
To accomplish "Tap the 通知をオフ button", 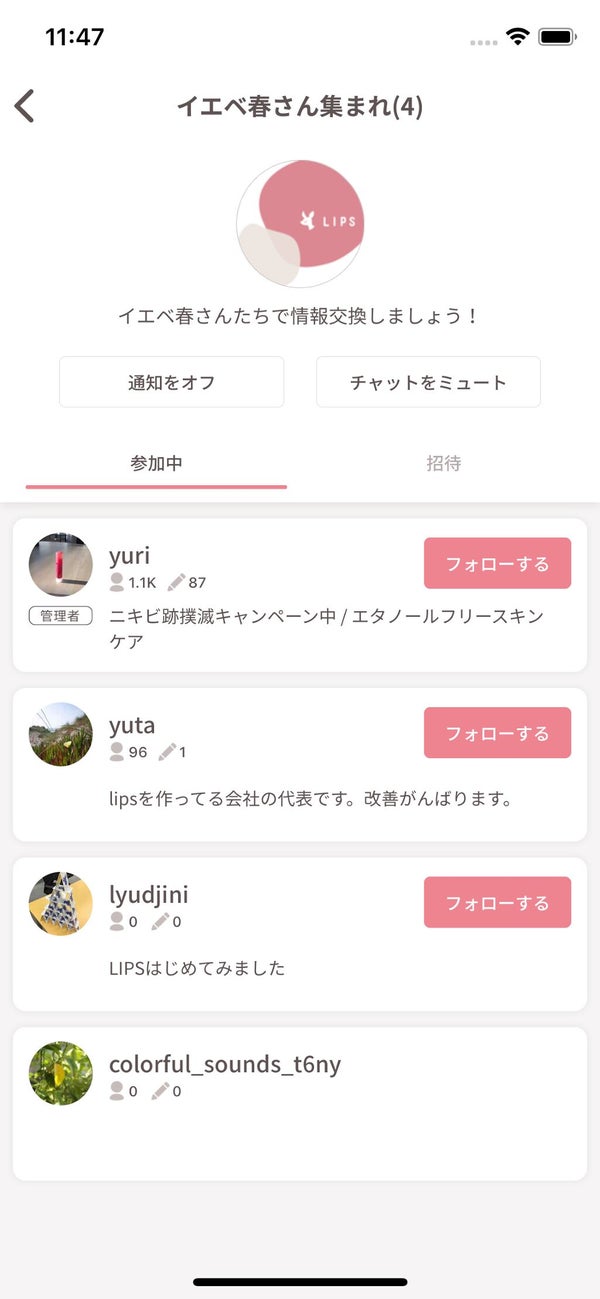I will 171,382.
